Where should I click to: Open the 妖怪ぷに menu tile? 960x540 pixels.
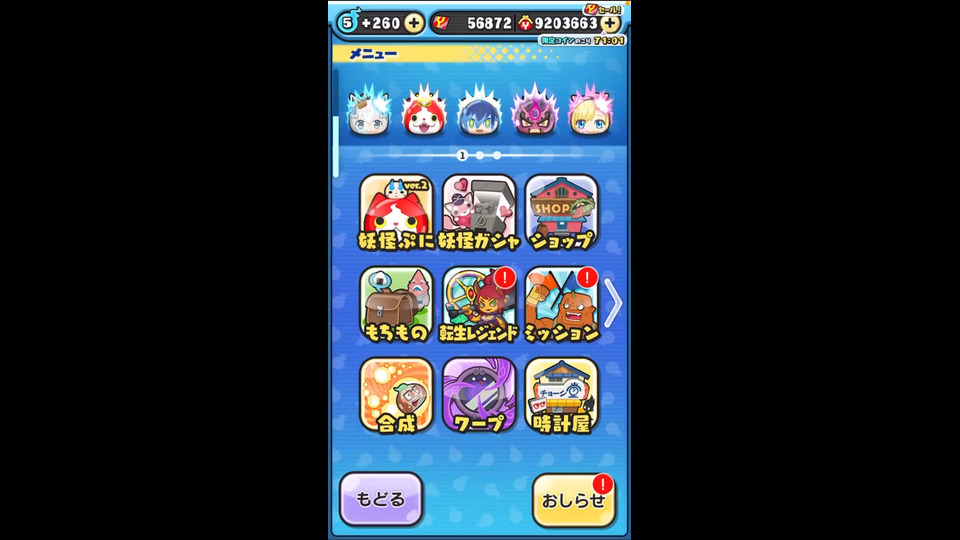397,212
